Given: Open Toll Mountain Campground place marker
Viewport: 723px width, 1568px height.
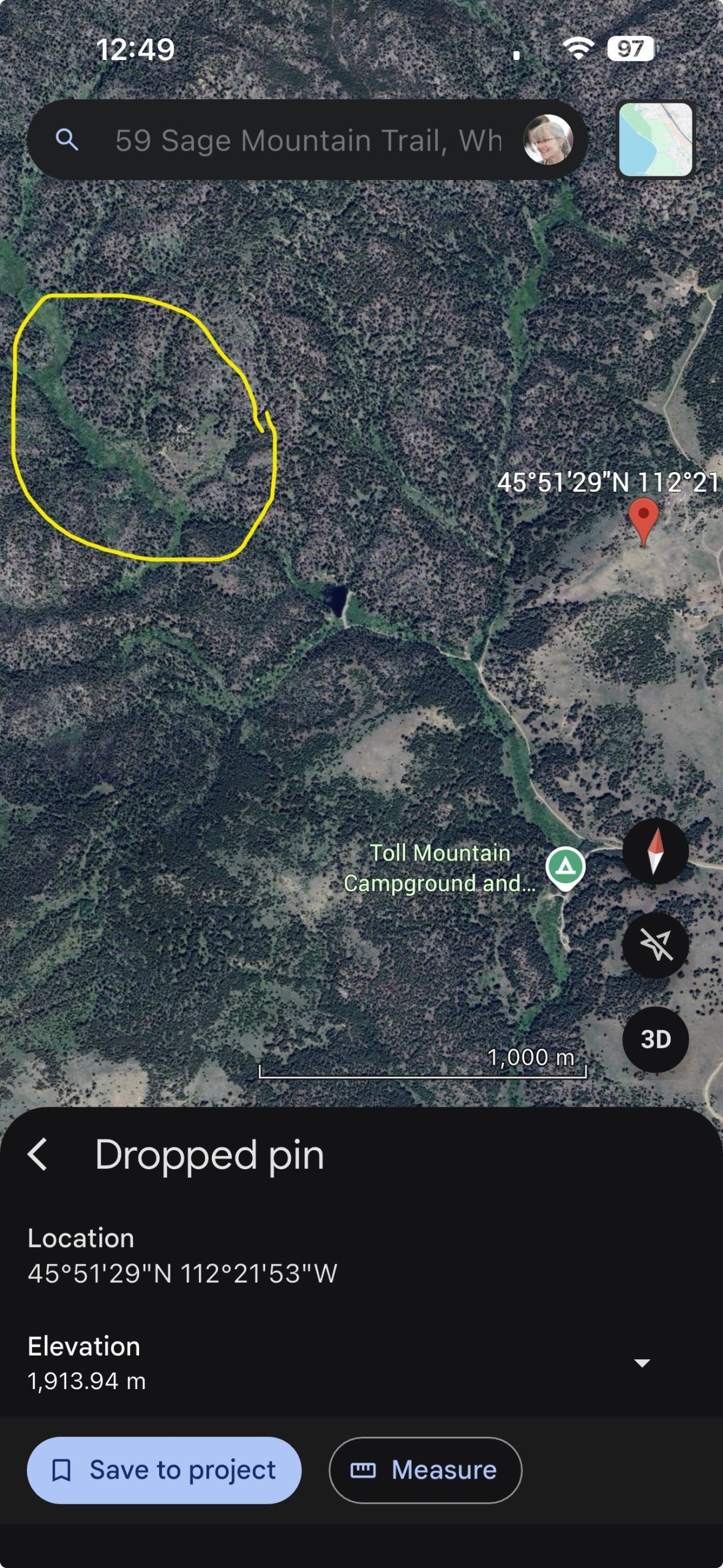Looking at the screenshot, I should point(565,867).
